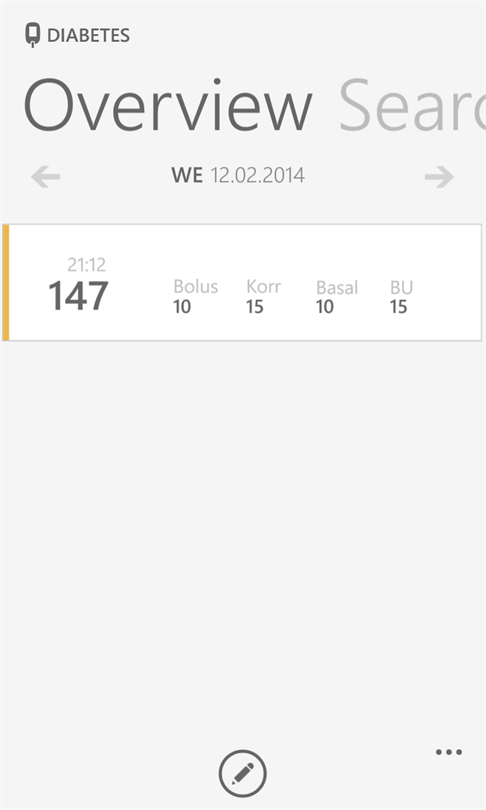Go to the previous day with left arrow
The image size is (486, 810).
(46, 177)
